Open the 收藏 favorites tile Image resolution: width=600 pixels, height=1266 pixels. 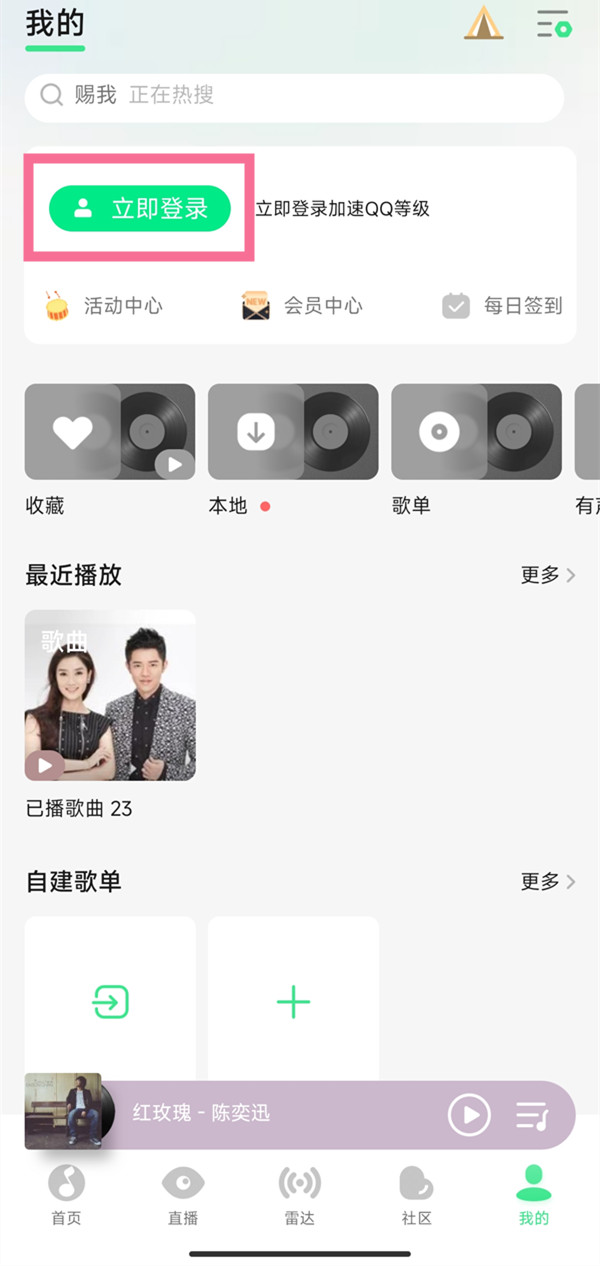[x=110, y=432]
